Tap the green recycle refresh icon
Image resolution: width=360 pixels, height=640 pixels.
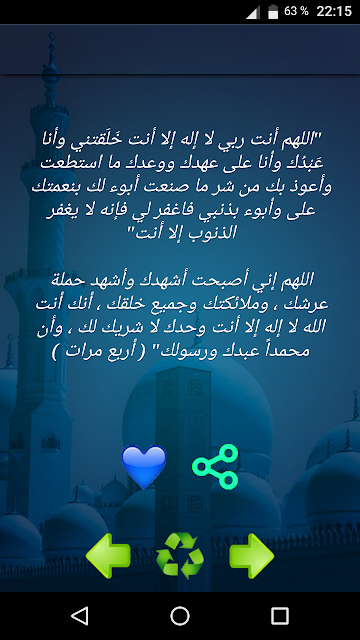point(180,556)
